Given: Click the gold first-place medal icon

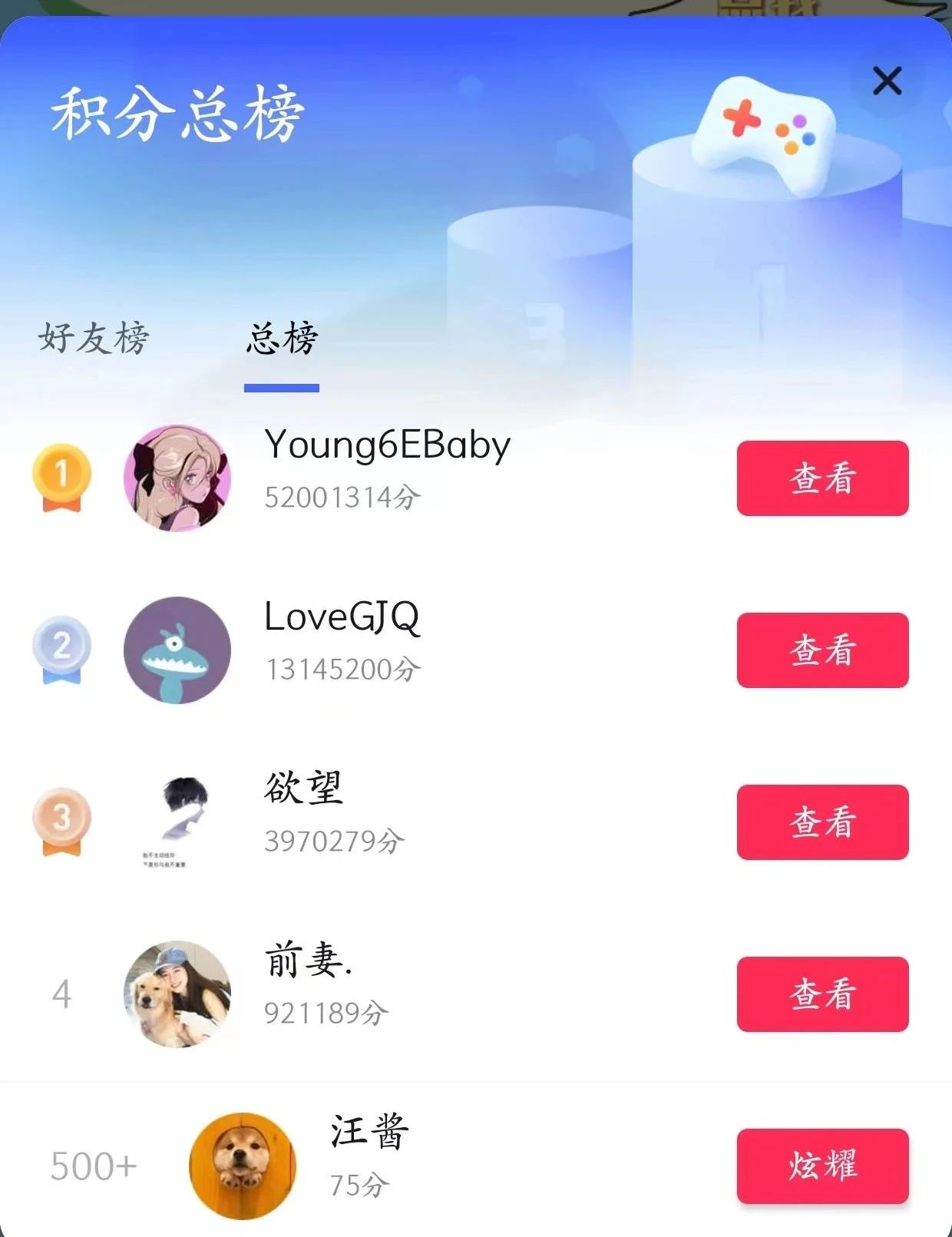Looking at the screenshot, I should click(x=61, y=477).
